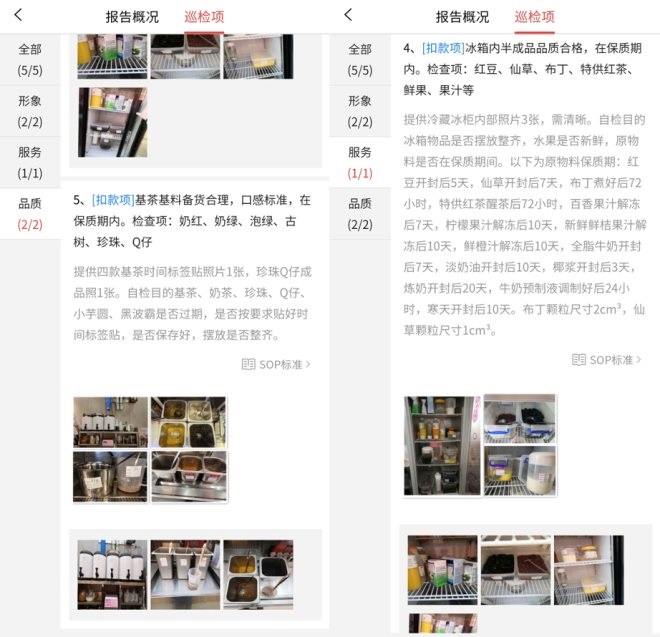Open 全部 (5/5) category beside item 4
This screenshot has height=637, width=660.
click(x=360, y=59)
